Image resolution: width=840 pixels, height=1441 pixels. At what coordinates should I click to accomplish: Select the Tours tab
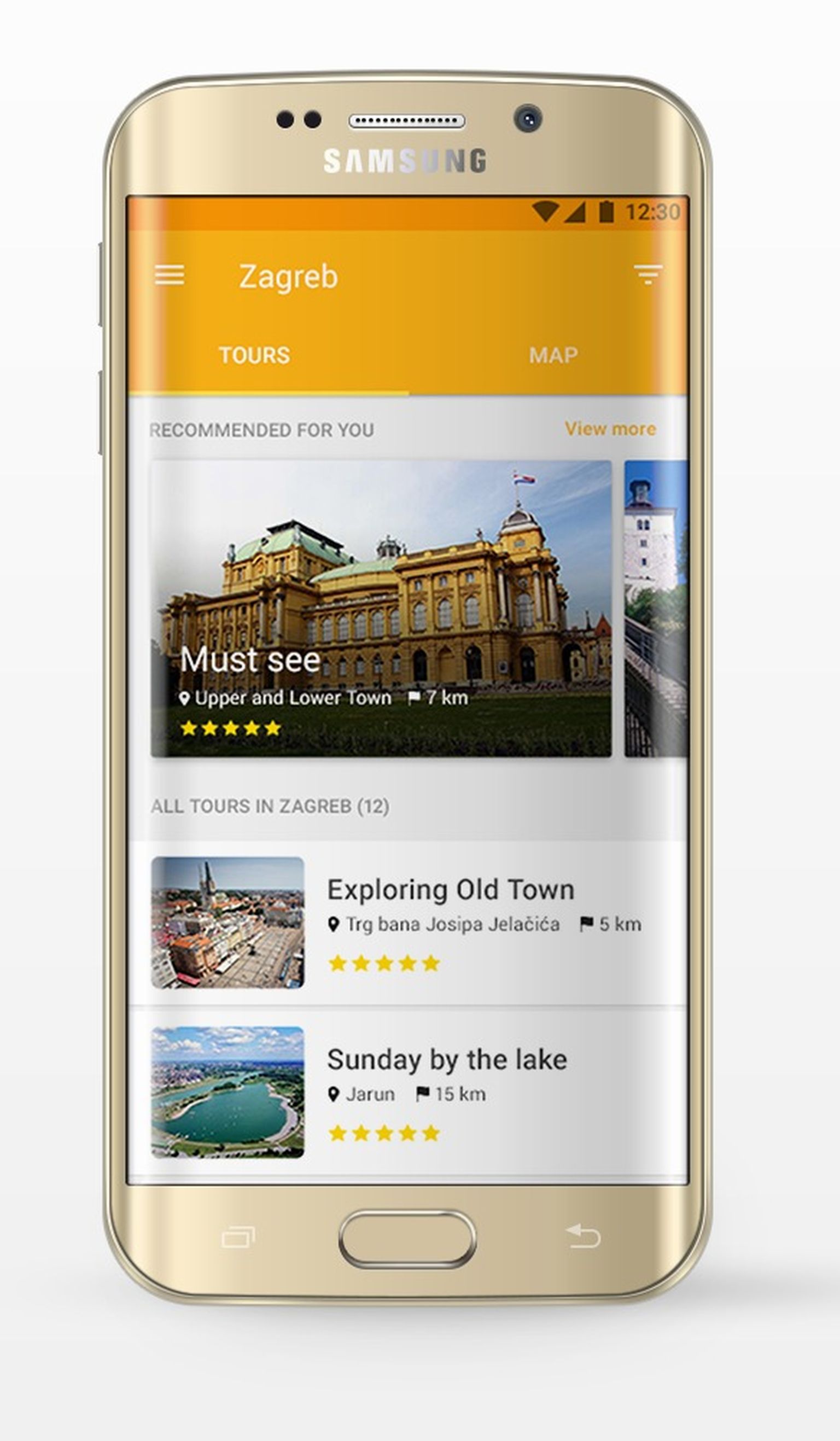pos(254,355)
